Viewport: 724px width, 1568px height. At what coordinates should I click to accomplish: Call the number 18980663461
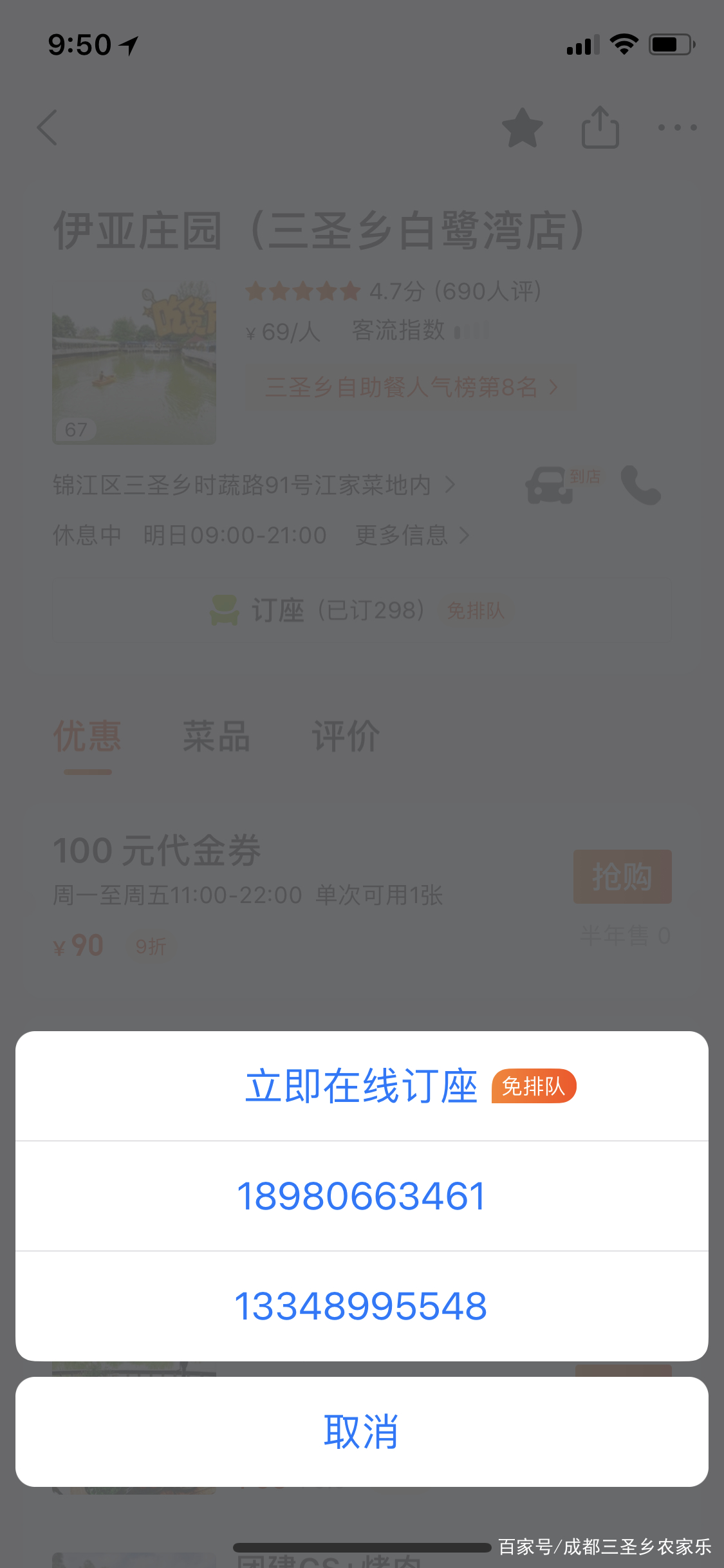click(x=362, y=1196)
